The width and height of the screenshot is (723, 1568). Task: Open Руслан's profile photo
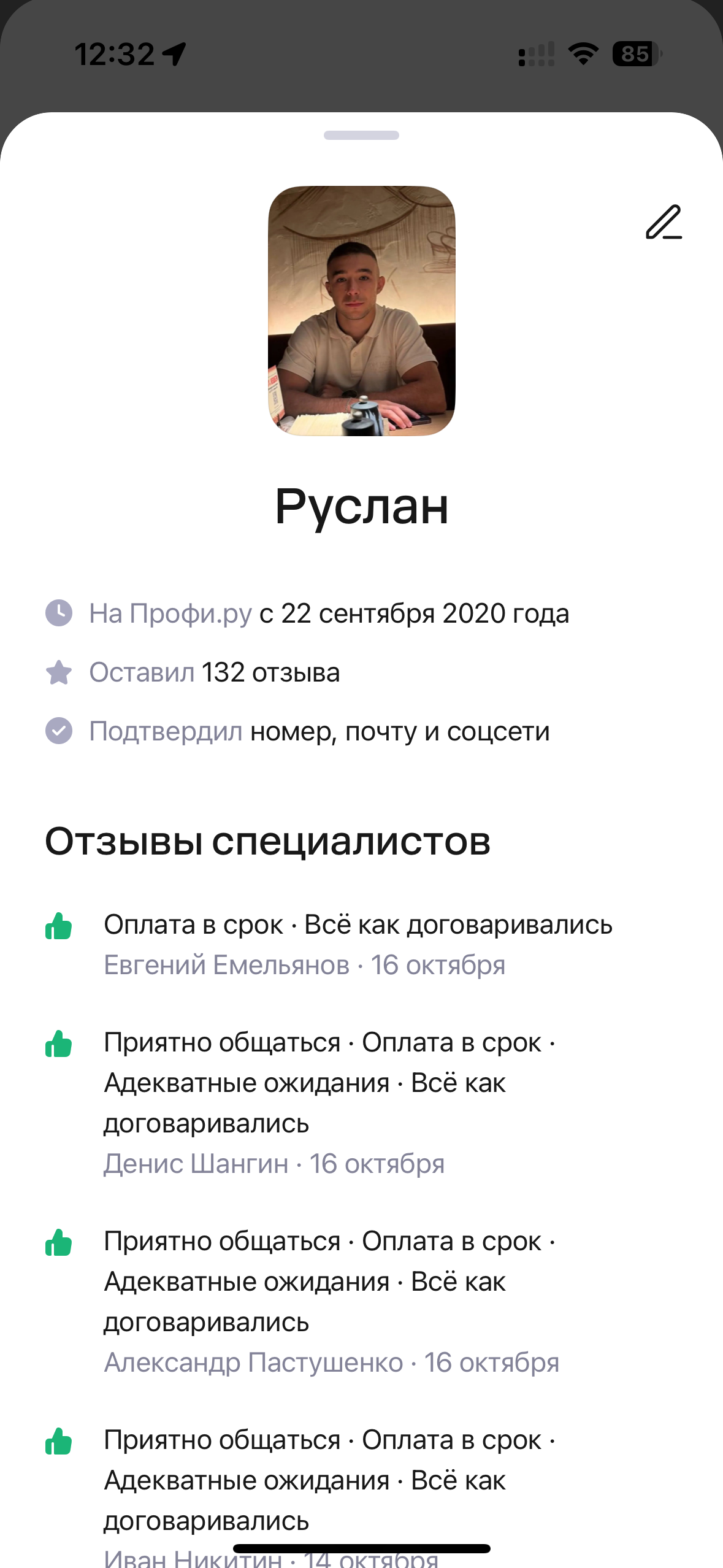(x=362, y=311)
